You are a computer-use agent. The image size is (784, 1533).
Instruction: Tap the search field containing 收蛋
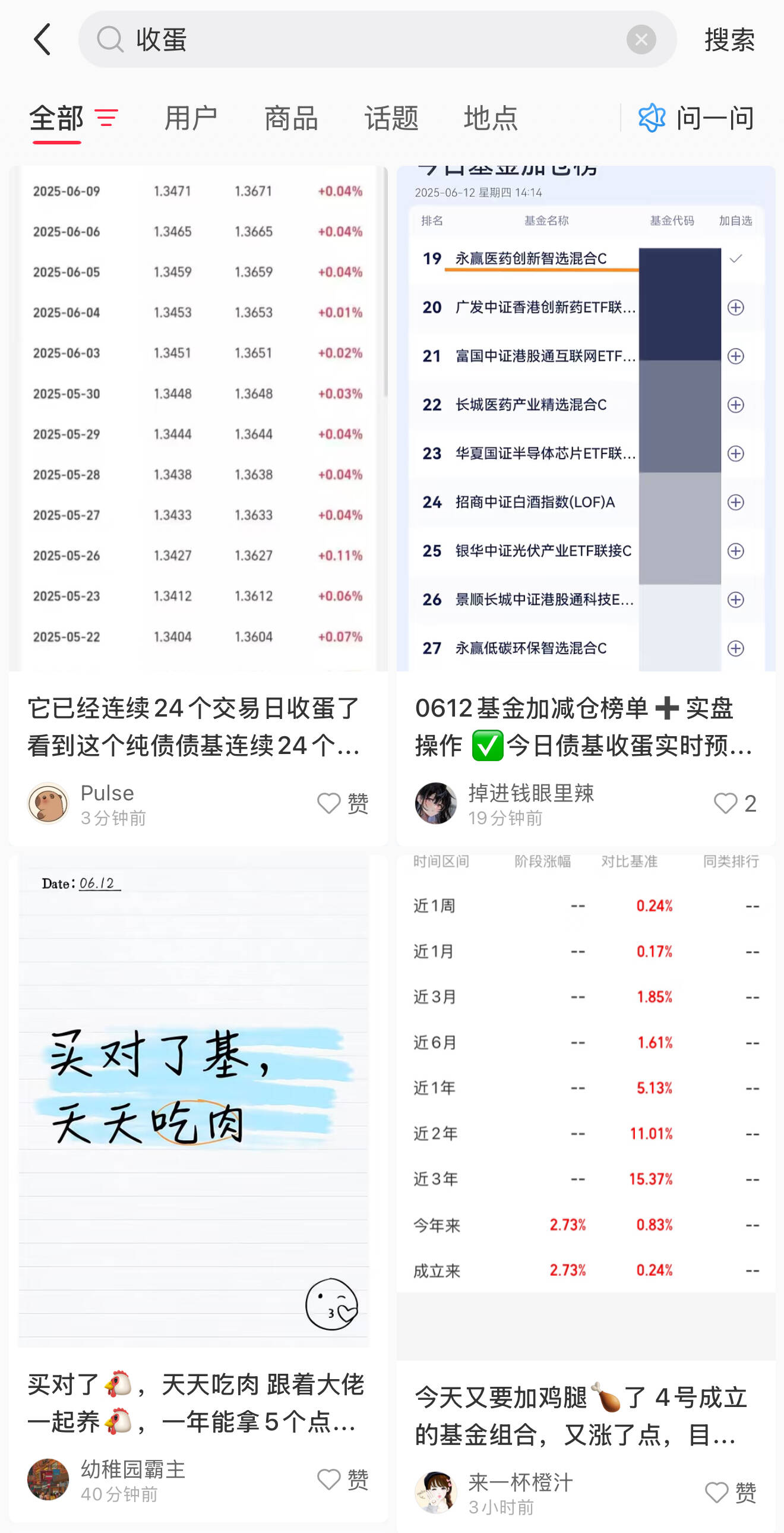(x=369, y=39)
